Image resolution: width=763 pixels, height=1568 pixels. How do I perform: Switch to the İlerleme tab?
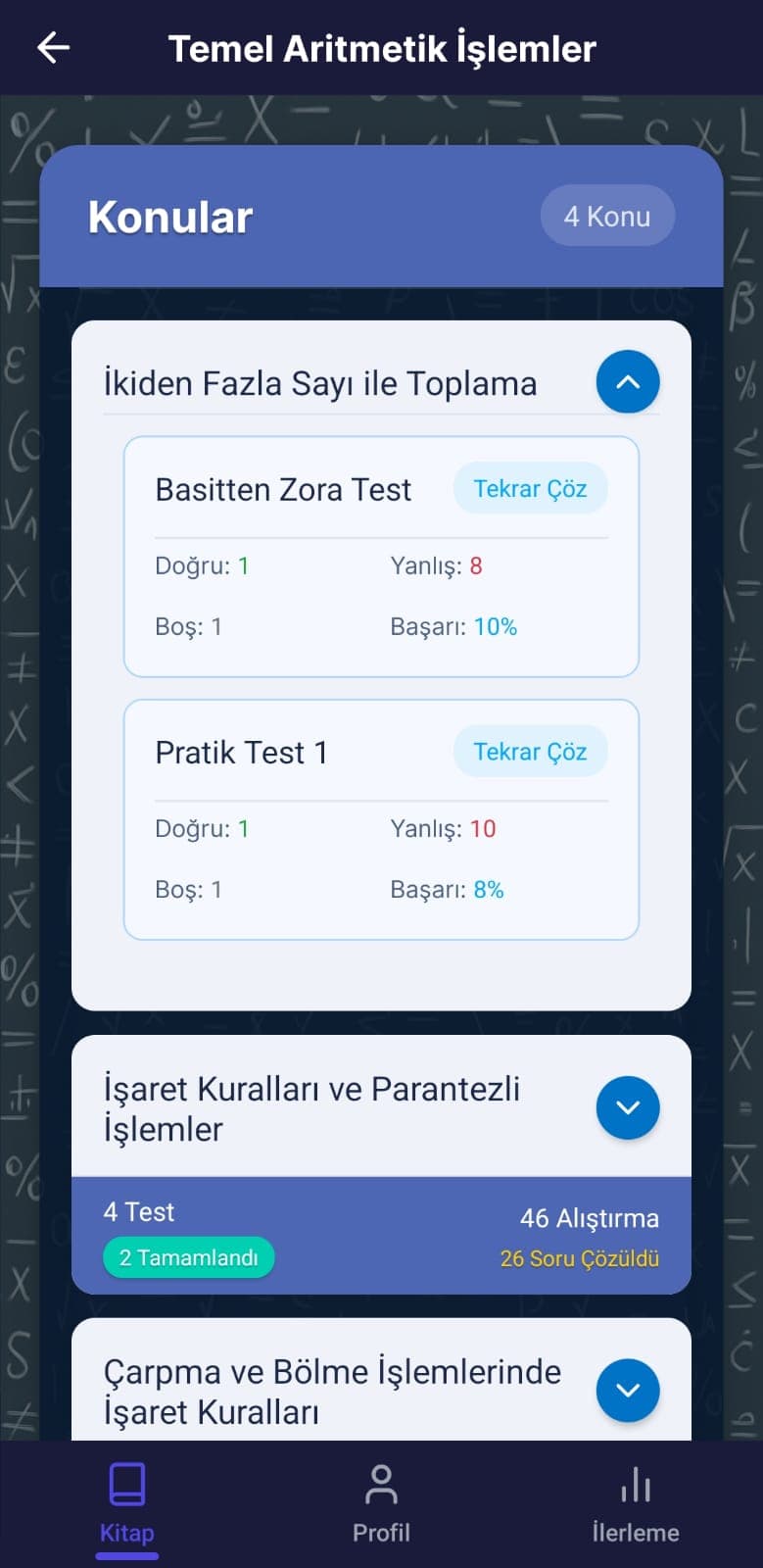636,1504
